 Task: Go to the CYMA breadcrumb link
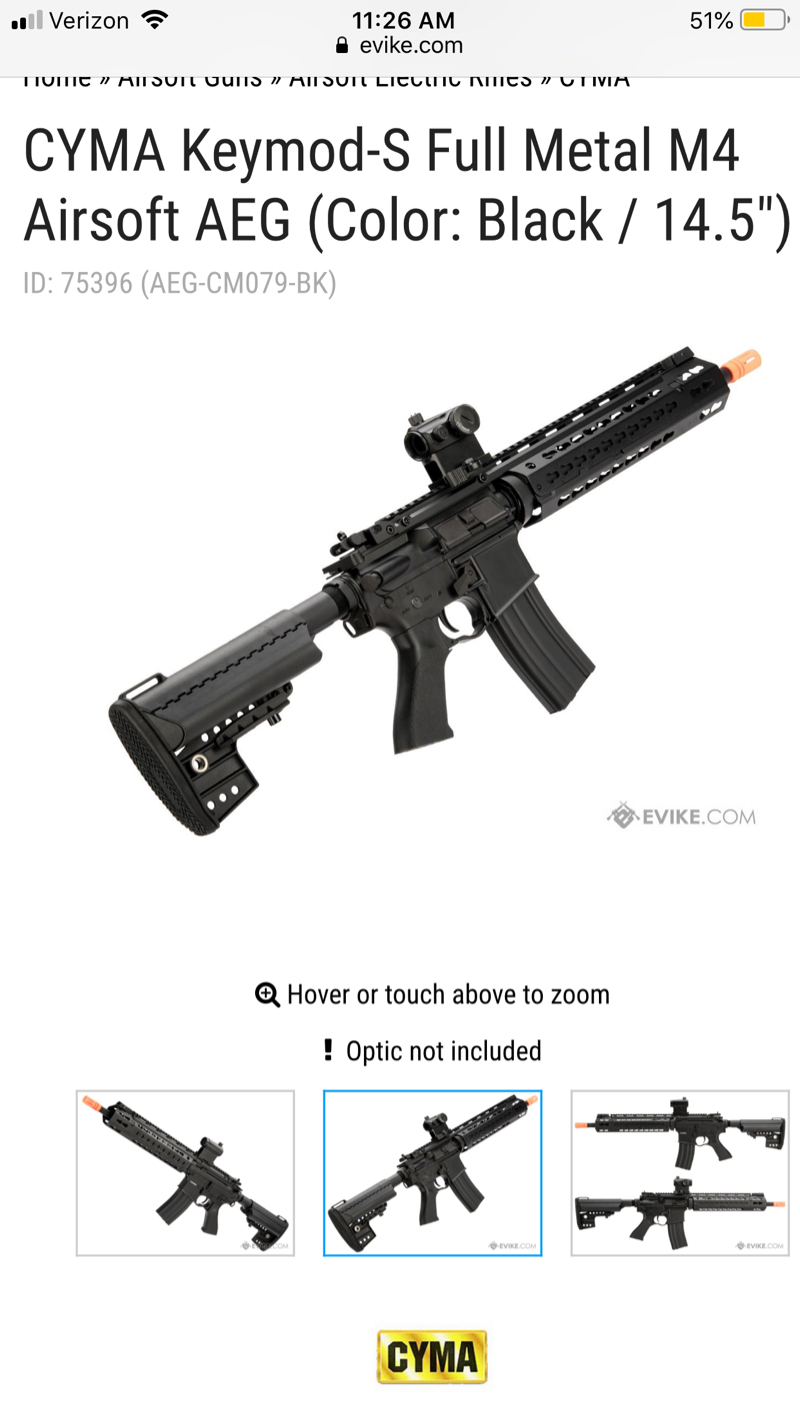pyautogui.click(x=594, y=80)
